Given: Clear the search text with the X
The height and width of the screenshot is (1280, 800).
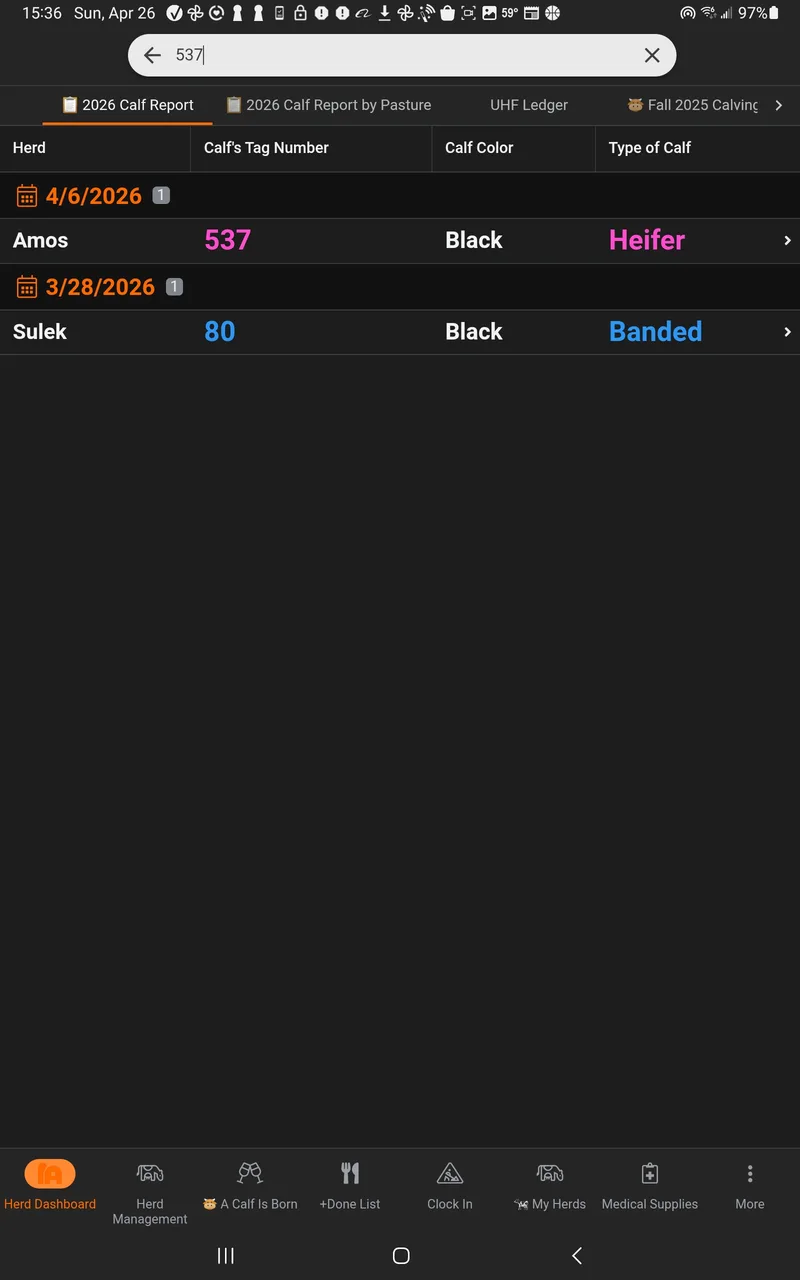Looking at the screenshot, I should point(652,56).
